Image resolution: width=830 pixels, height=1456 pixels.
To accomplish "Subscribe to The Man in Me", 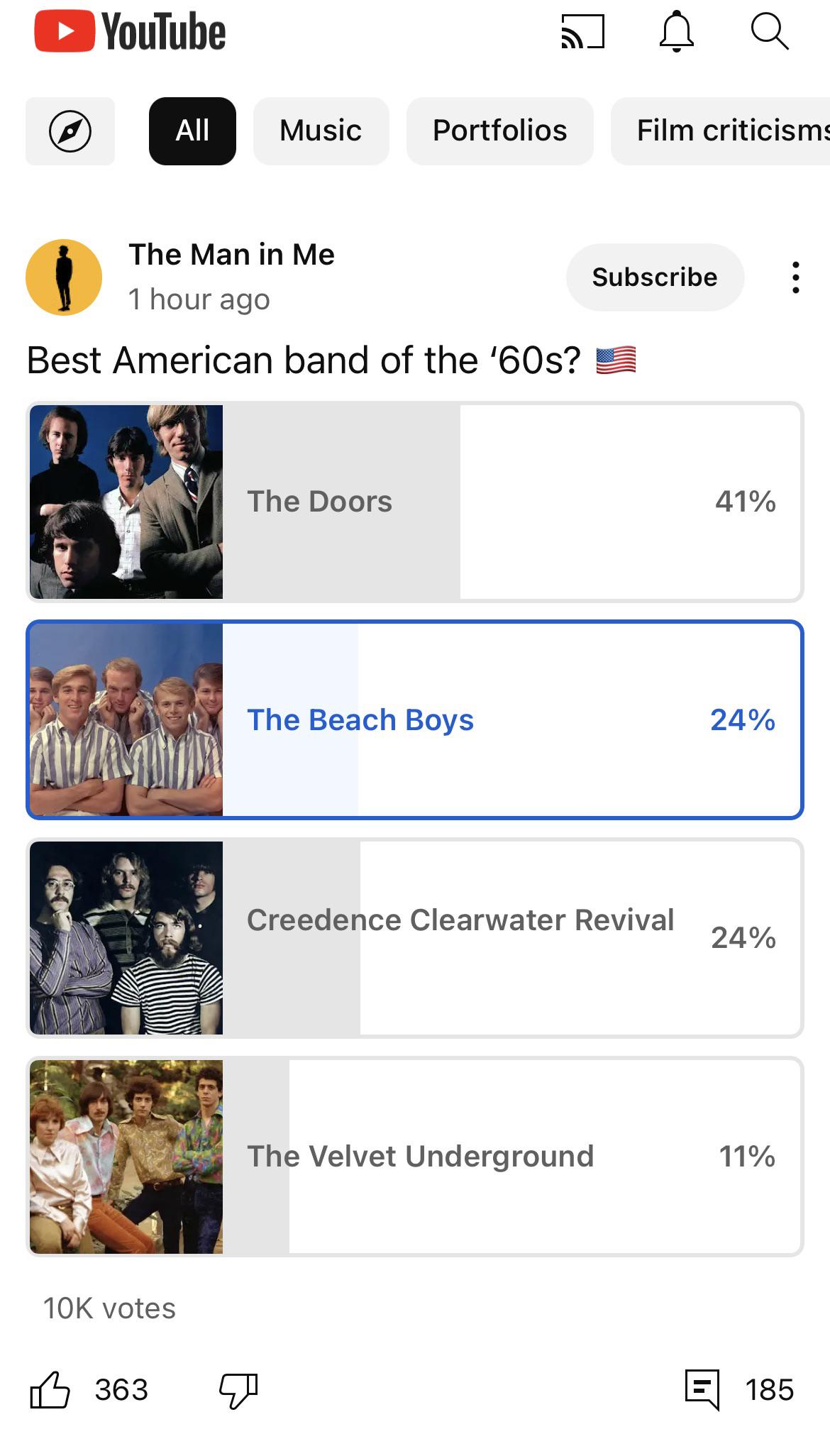I will click(654, 277).
